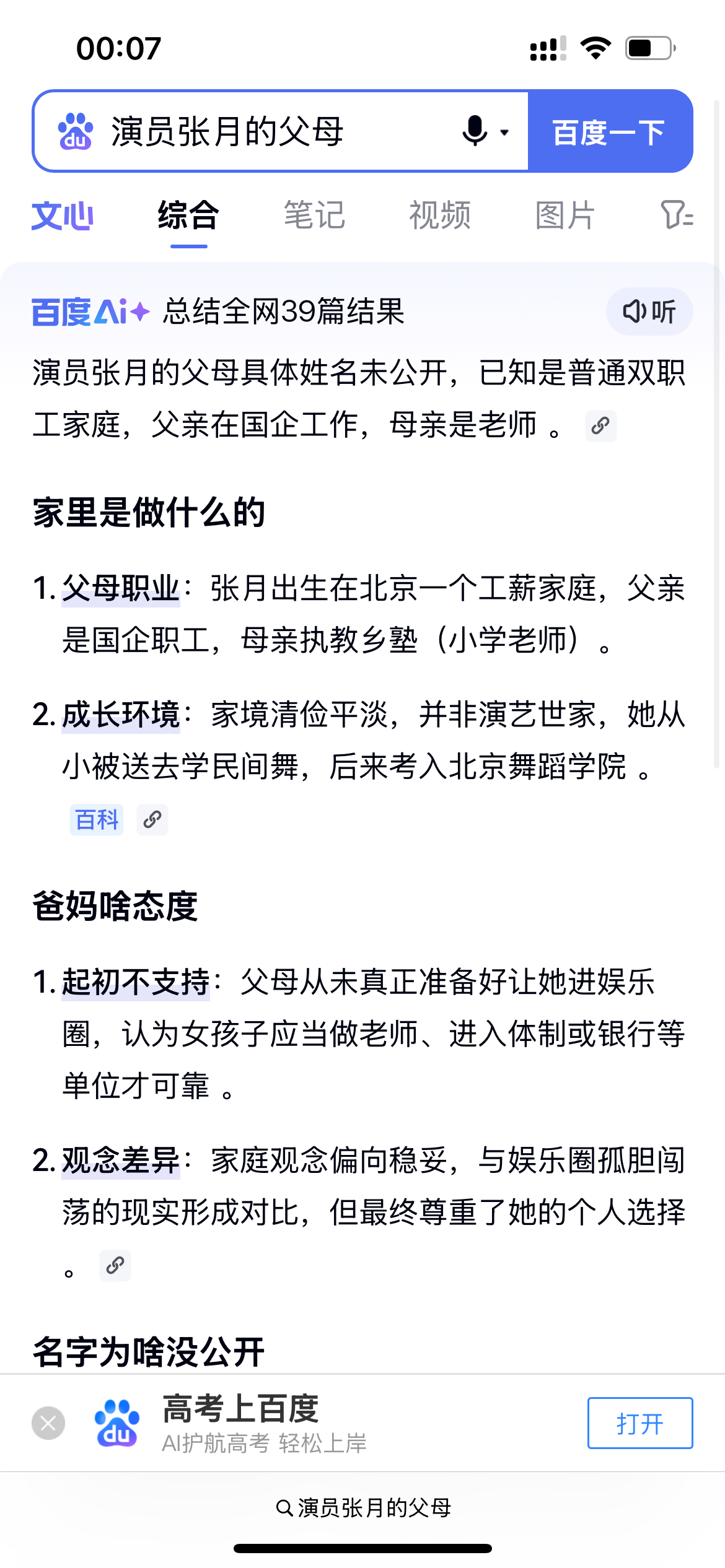
Task: Open the link icon beside 百科
Action: pyautogui.click(x=152, y=820)
